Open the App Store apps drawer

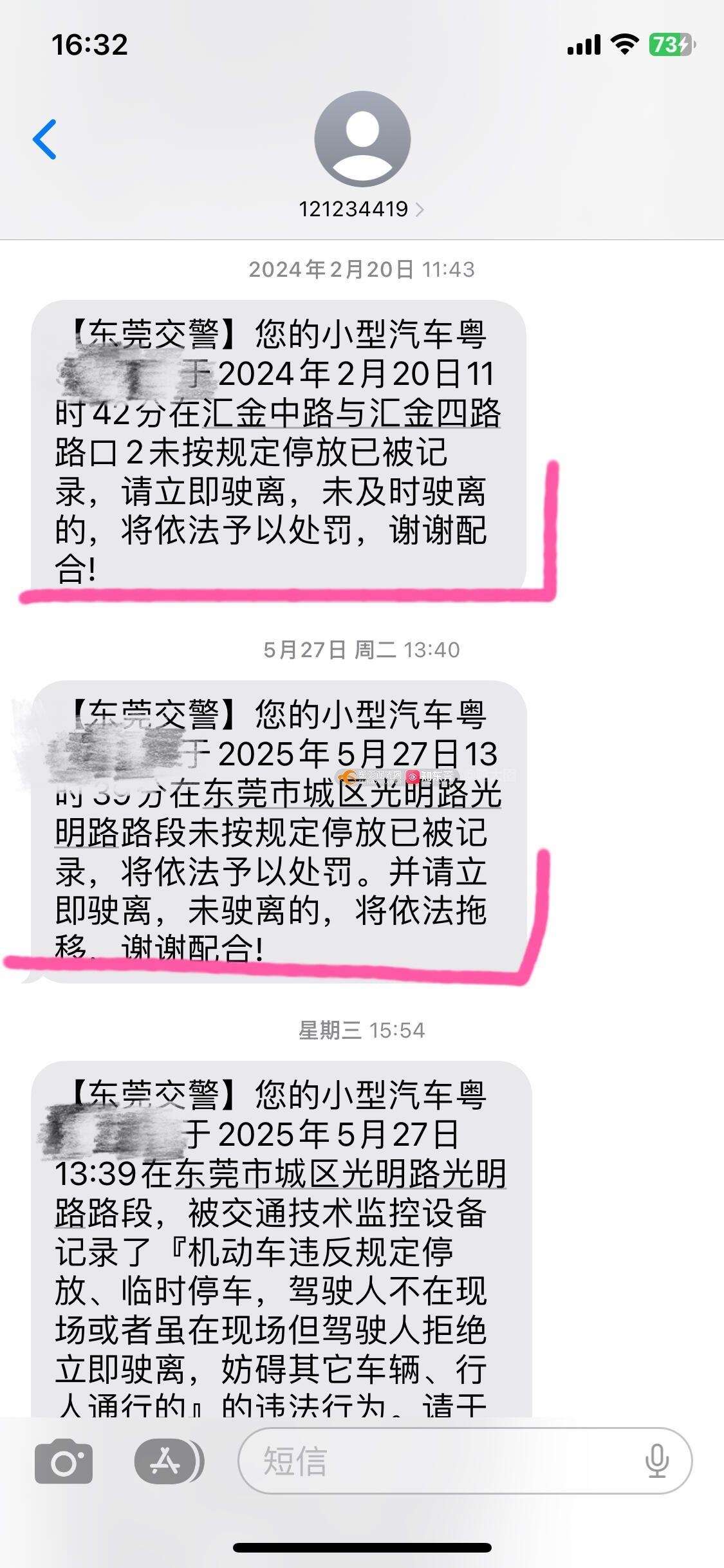click(x=166, y=1461)
